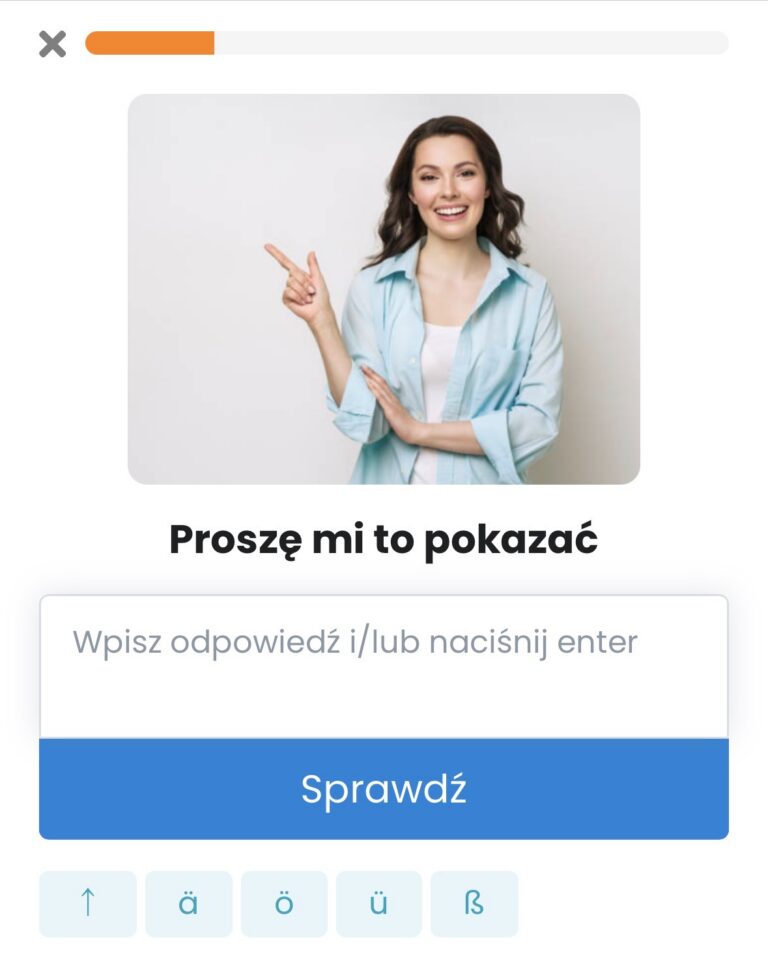Check the answer with Sprawdź button

pos(383,789)
